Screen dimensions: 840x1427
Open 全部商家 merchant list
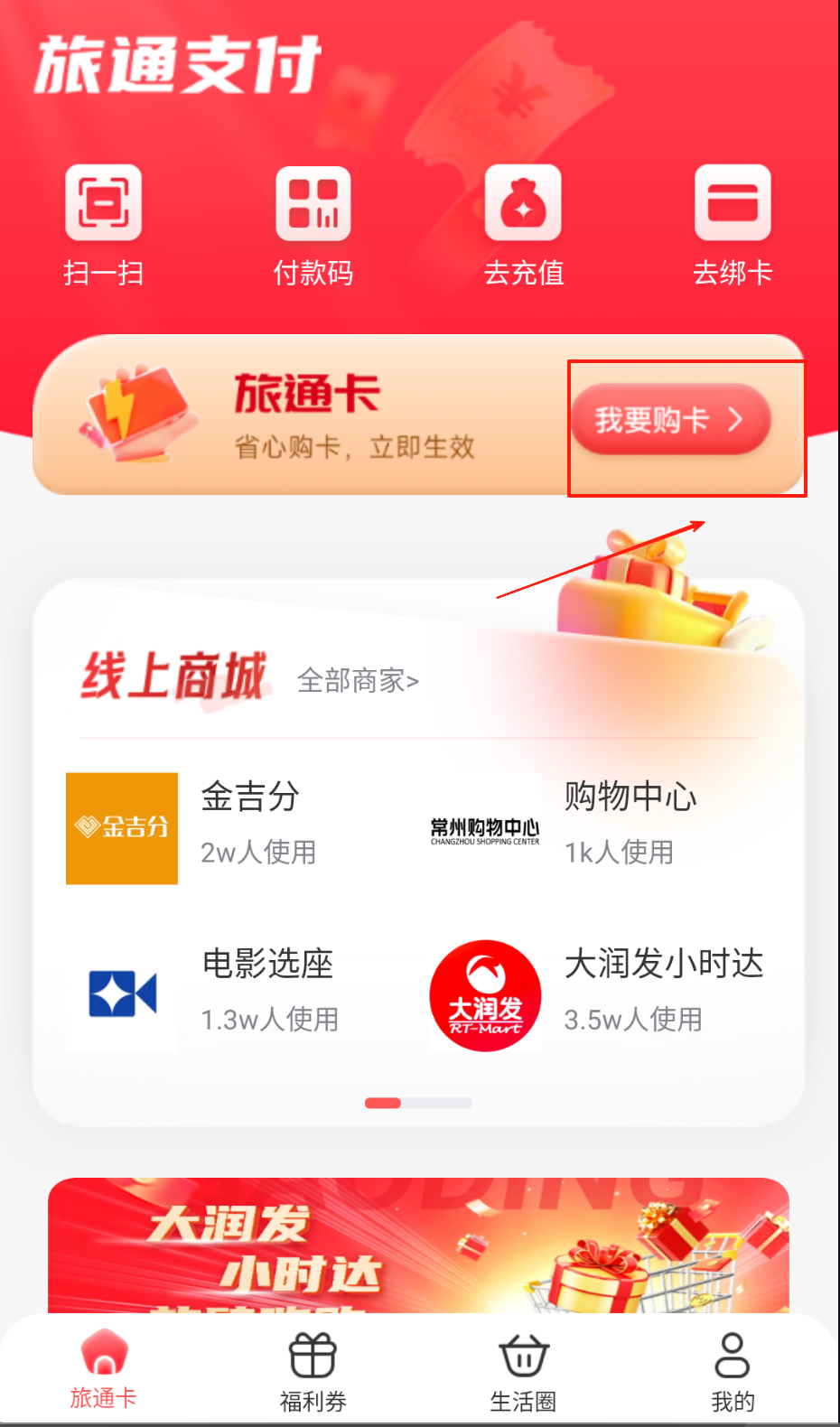(359, 680)
